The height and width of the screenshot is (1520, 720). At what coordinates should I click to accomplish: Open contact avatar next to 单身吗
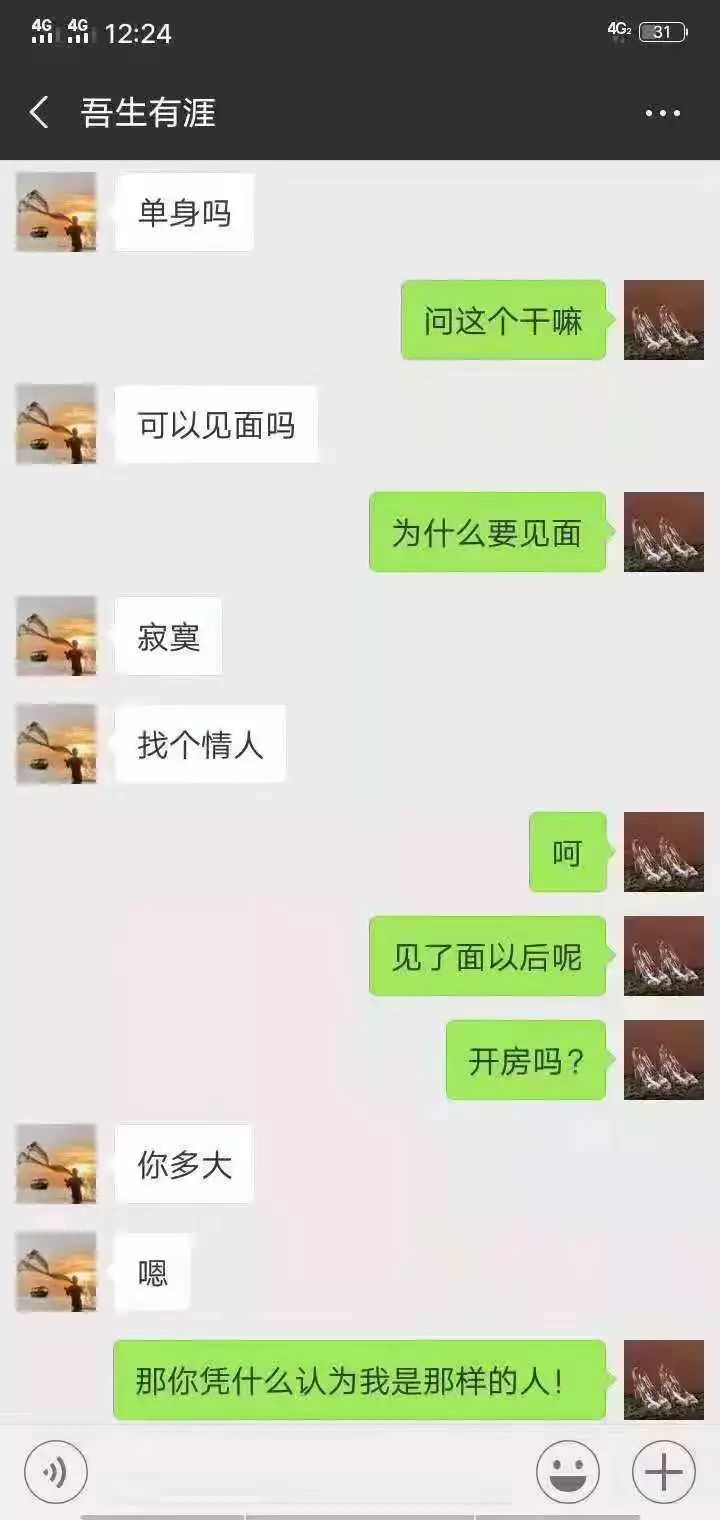point(56,212)
